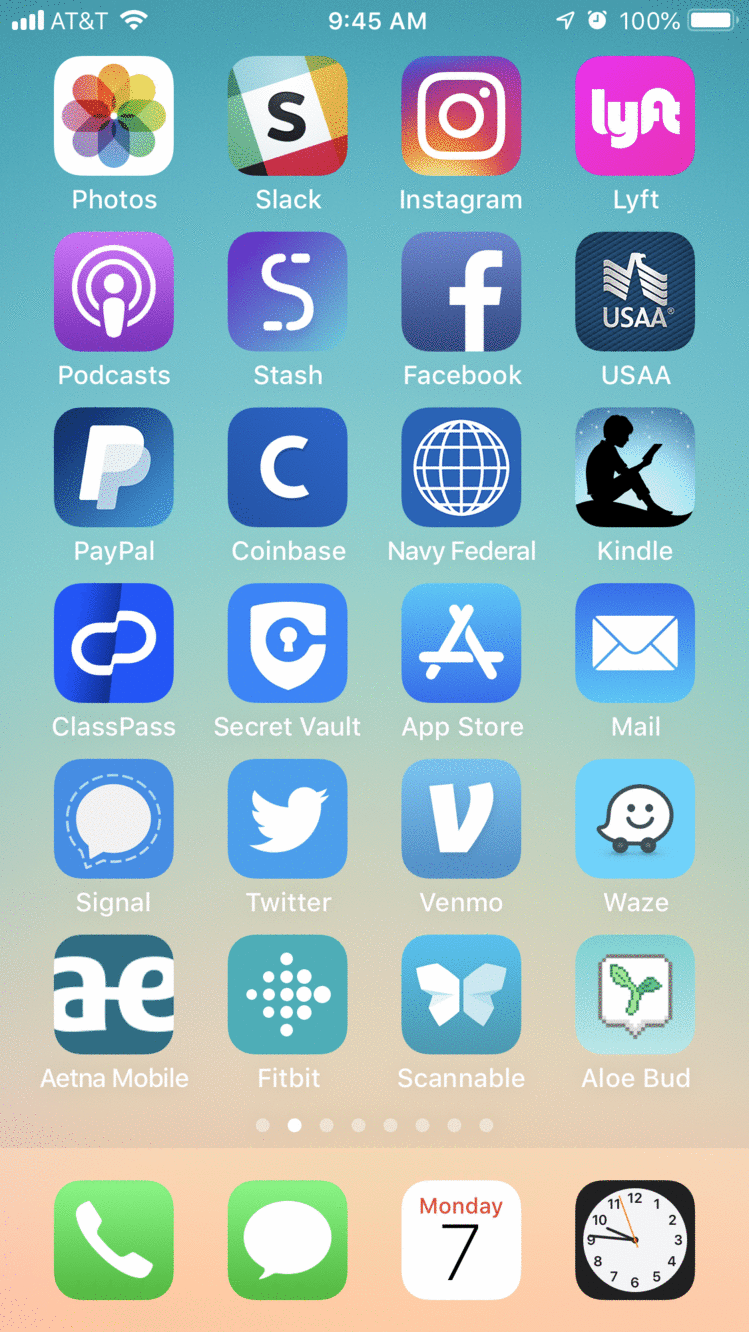749x1333 pixels.
Task: Launch Coinbase
Action: 287,467
